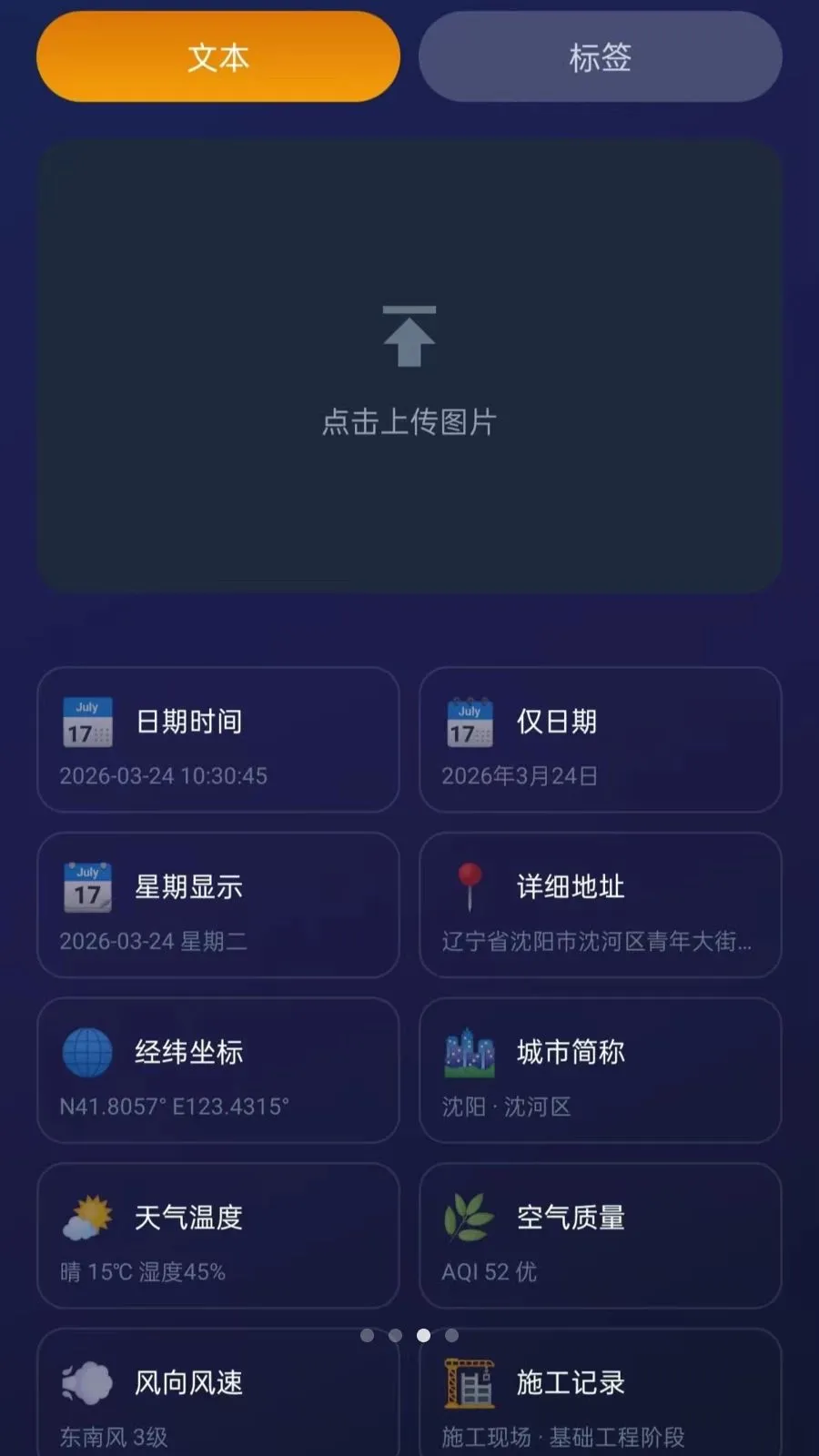Select the wind gust icon on 风向风速

(x=86, y=1381)
